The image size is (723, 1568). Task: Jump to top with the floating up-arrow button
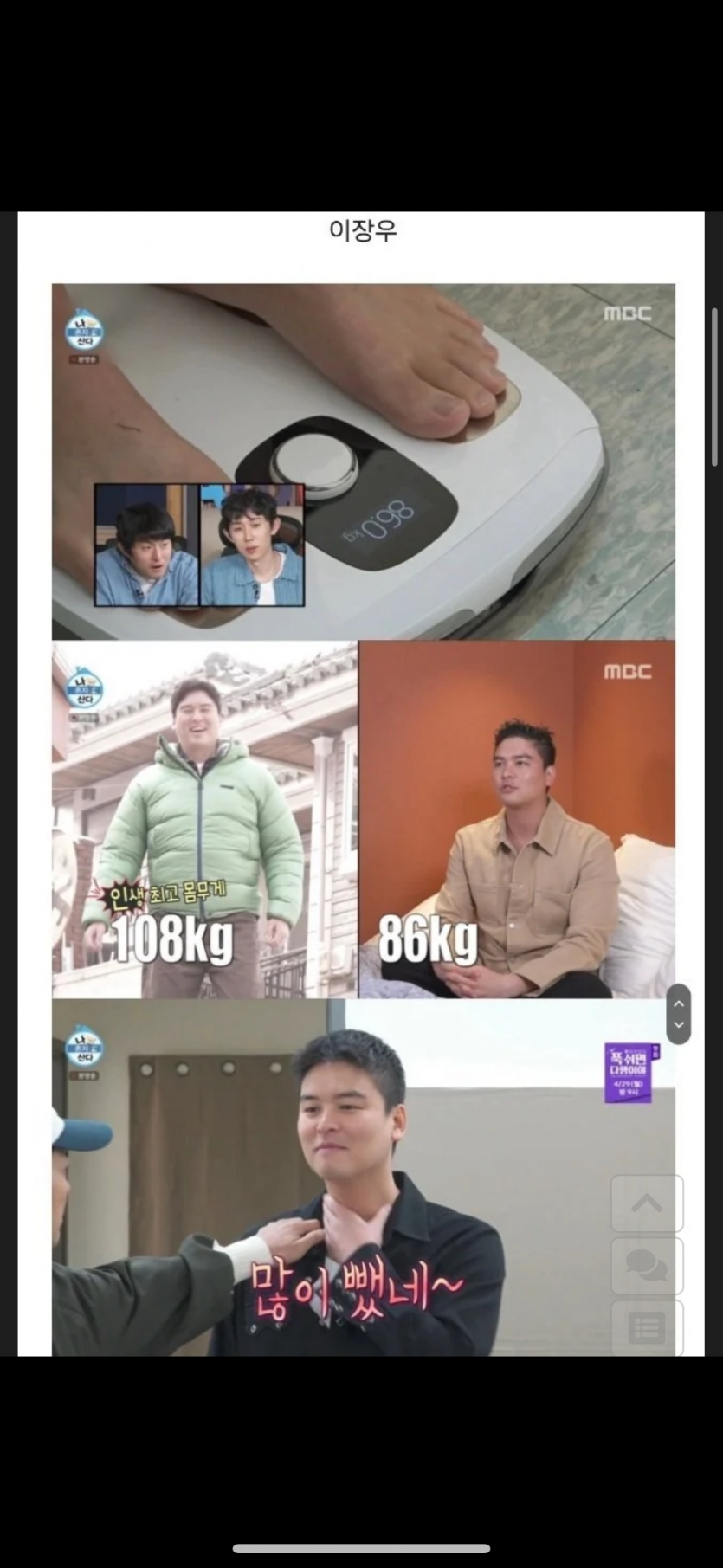(647, 1203)
